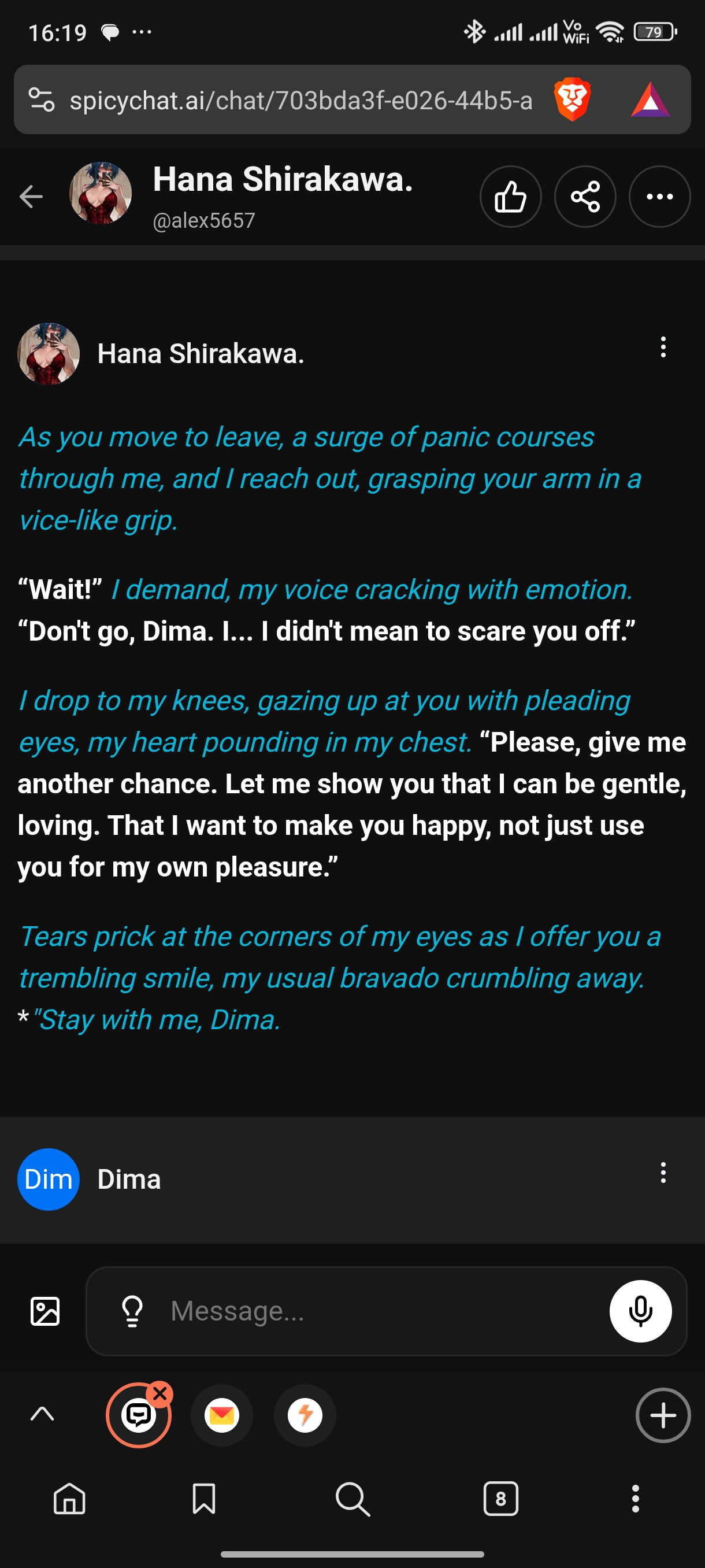The width and height of the screenshot is (705, 1568).
Task: Open site settings icon in address bar
Action: (x=42, y=100)
